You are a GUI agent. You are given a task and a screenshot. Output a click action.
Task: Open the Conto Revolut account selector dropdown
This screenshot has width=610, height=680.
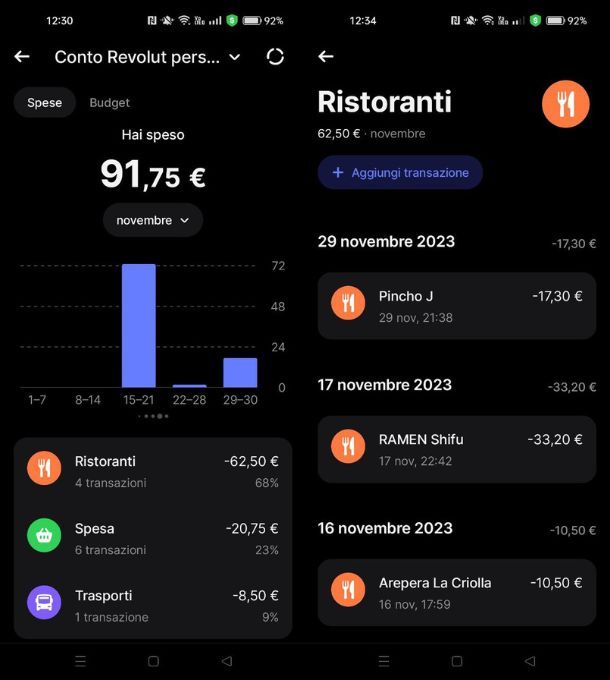pos(148,57)
